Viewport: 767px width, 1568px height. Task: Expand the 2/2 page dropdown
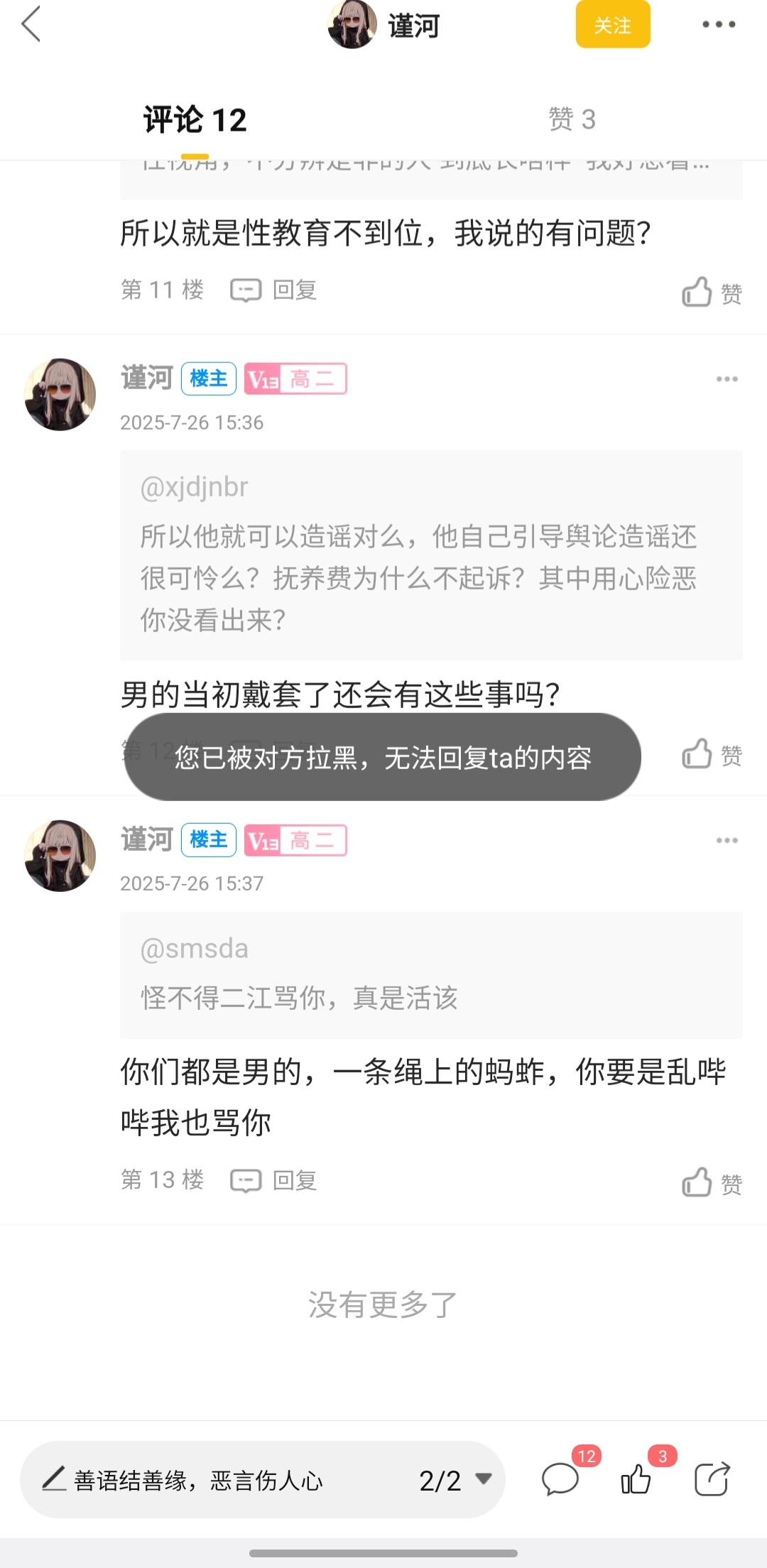[455, 1480]
